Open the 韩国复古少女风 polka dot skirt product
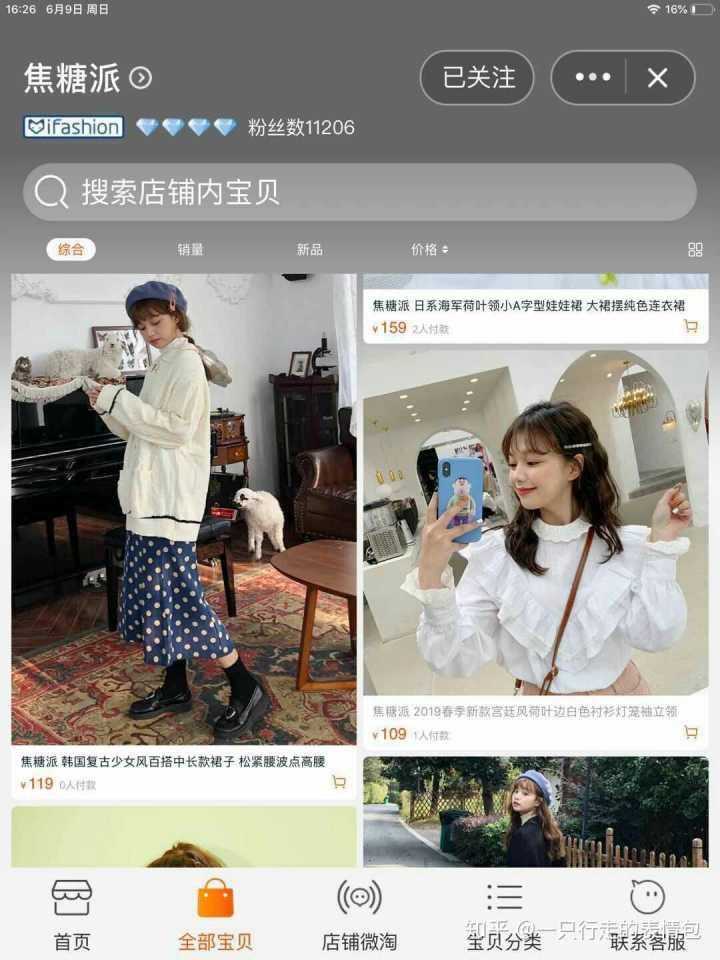This screenshot has height=960, width=720. click(x=183, y=510)
